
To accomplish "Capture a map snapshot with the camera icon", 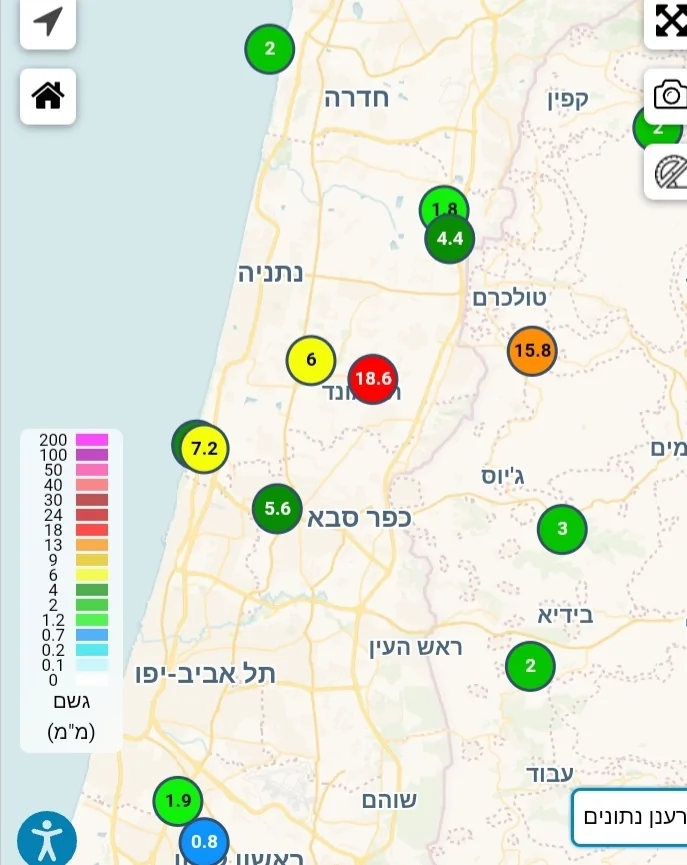I will point(669,95).
